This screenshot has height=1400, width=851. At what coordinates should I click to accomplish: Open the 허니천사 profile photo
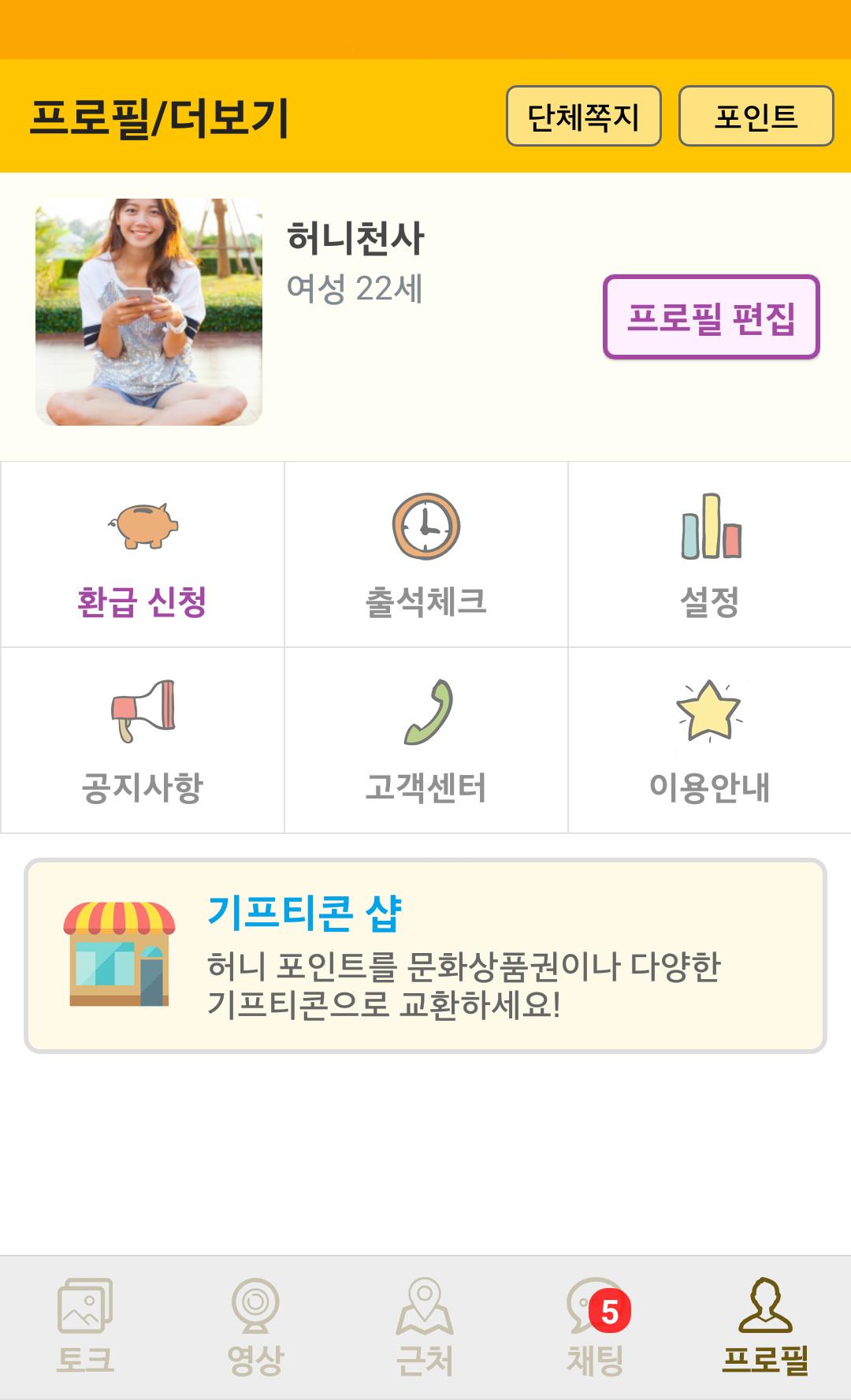(149, 312)
